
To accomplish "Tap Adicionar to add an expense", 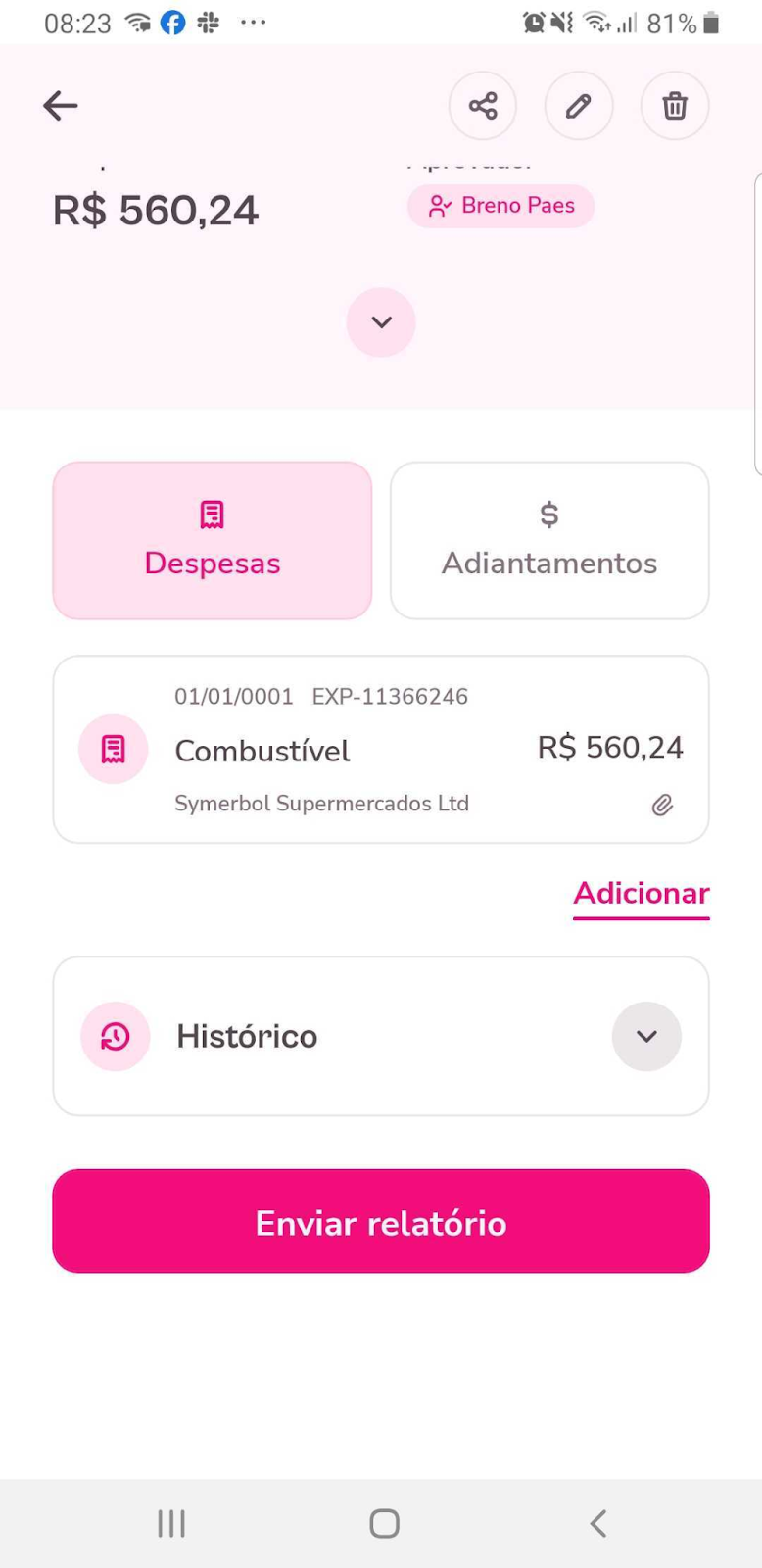I will [641, 894].
